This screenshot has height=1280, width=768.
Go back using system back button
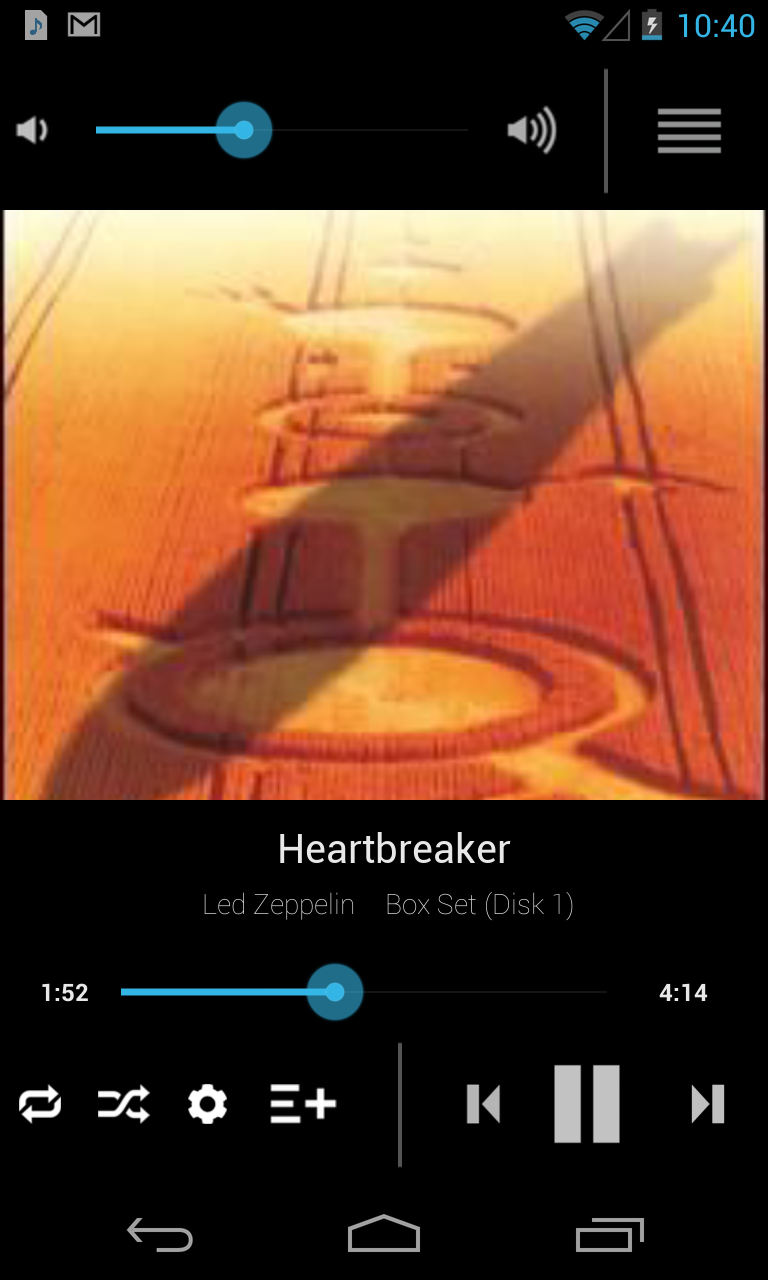160,1234
